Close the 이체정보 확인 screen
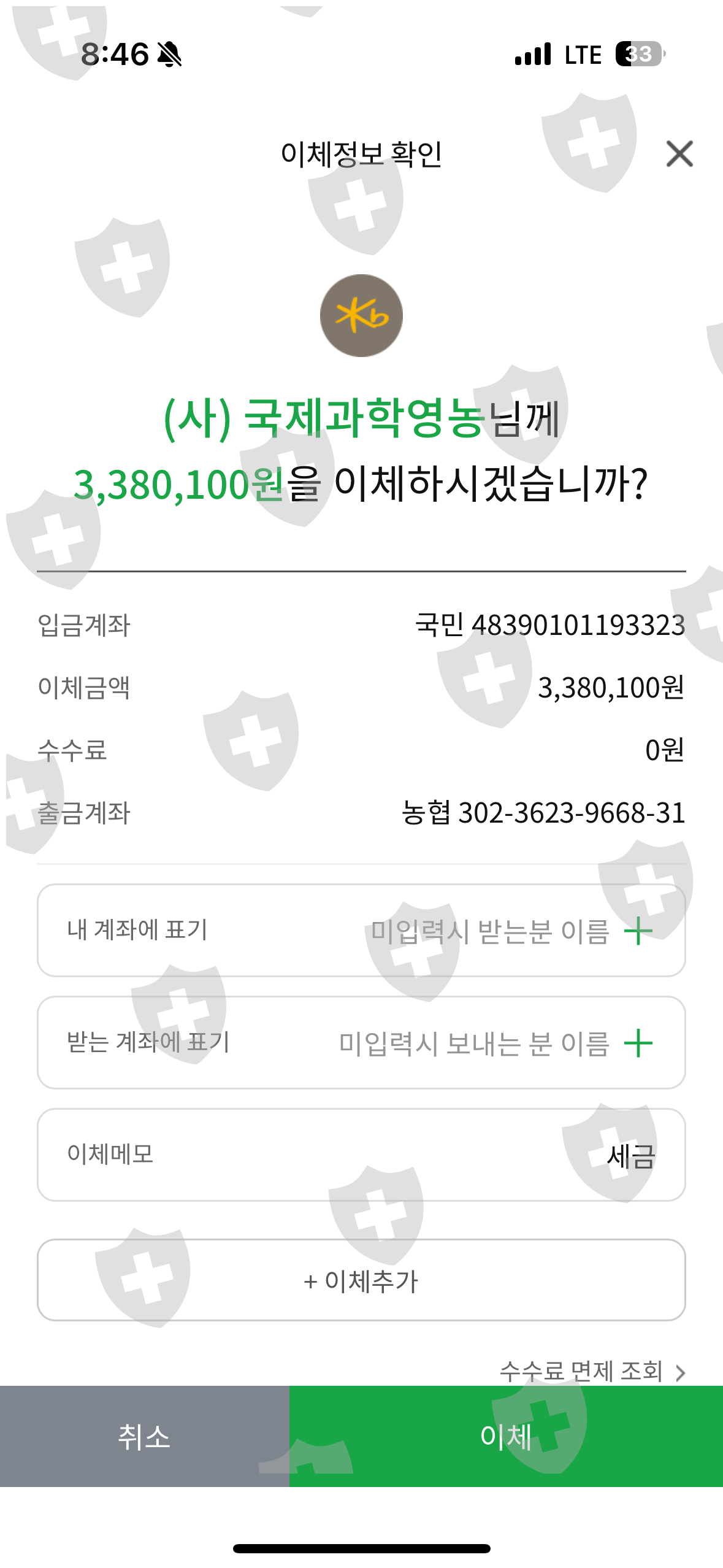This screenshot has width=723, height=1568. pos(679,153)
